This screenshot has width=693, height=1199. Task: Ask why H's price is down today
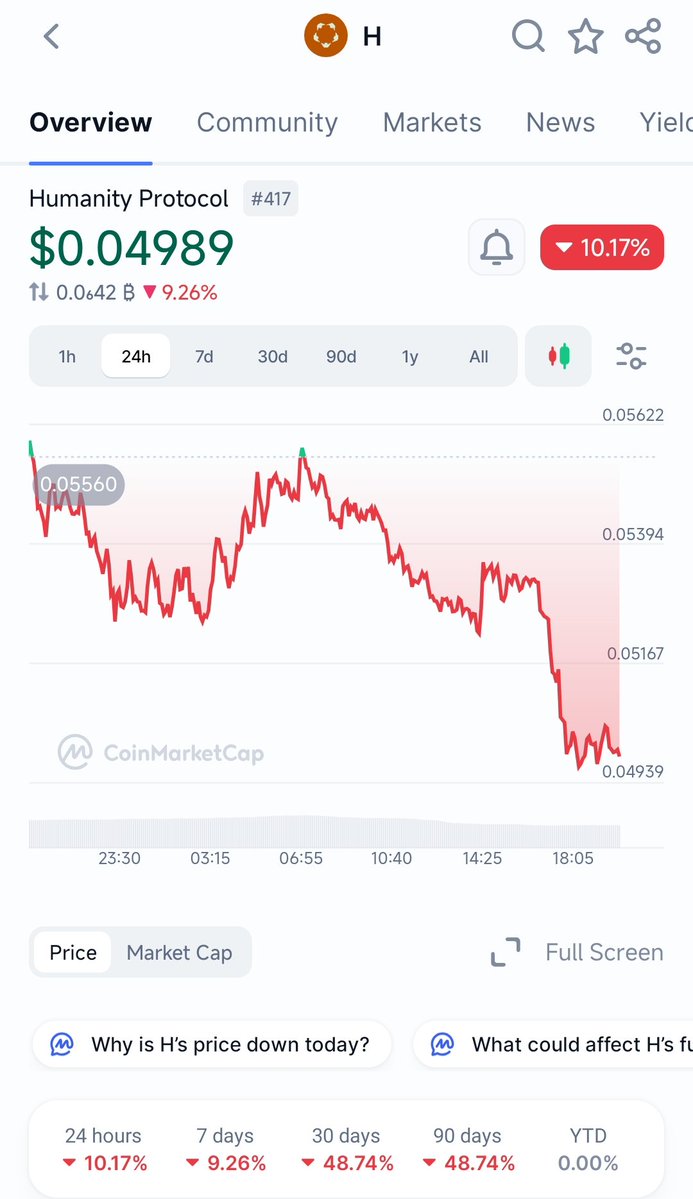(212, 1045)
